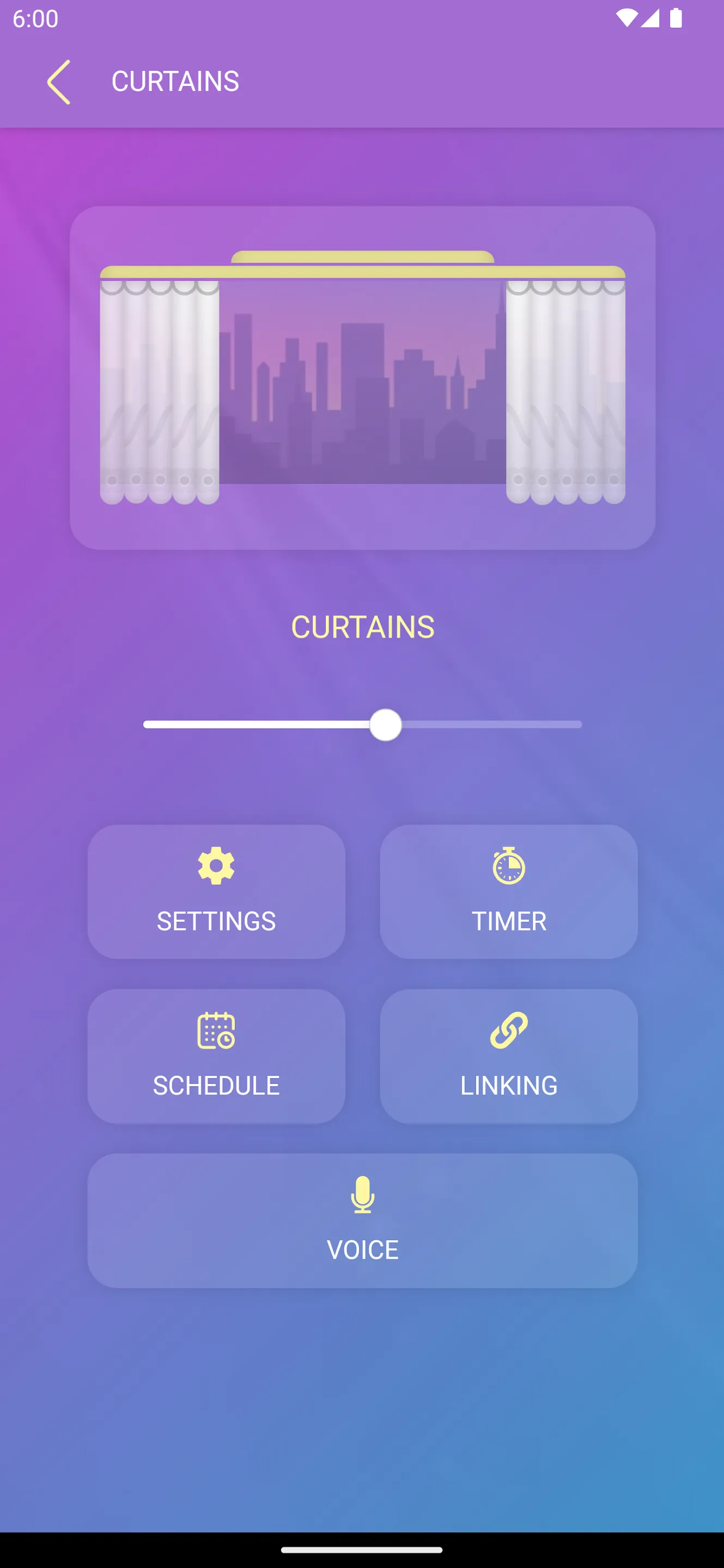Select the Timer stopwatch icon
Image resolution: width=724 pixels, height=1568 pixels.
pos(510,867)
